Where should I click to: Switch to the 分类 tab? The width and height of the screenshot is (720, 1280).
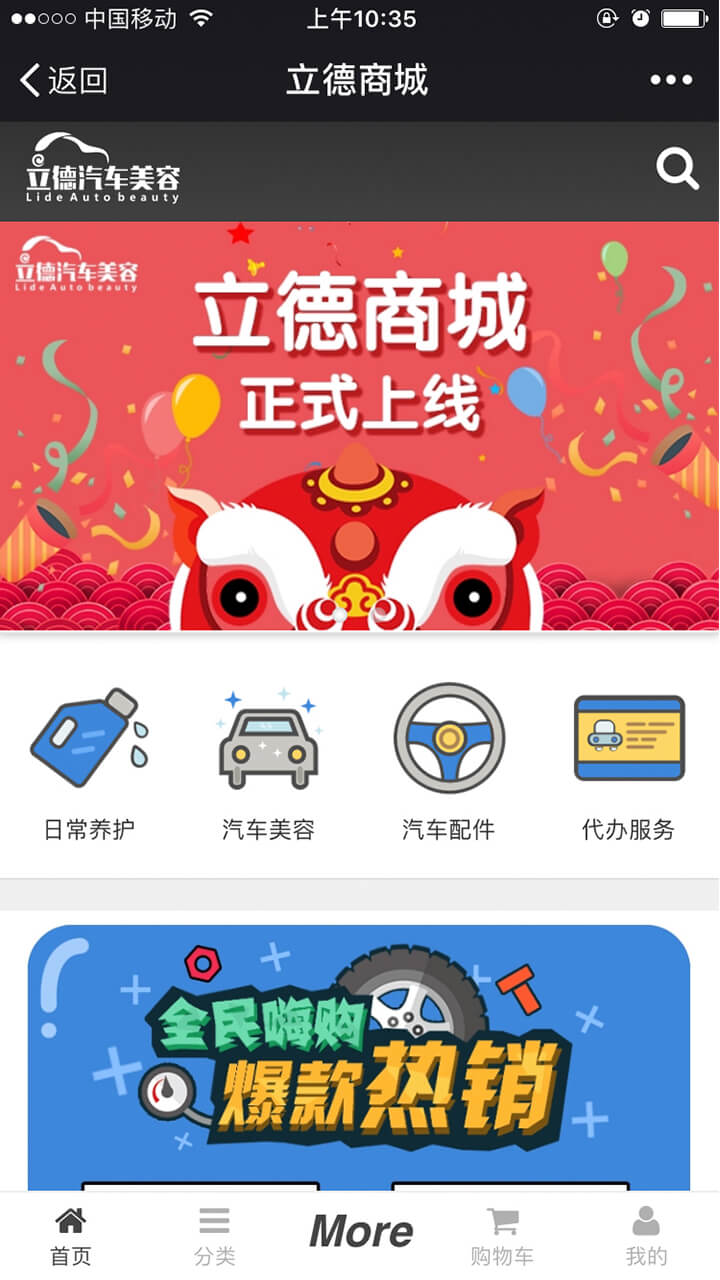pos(214,1236)
